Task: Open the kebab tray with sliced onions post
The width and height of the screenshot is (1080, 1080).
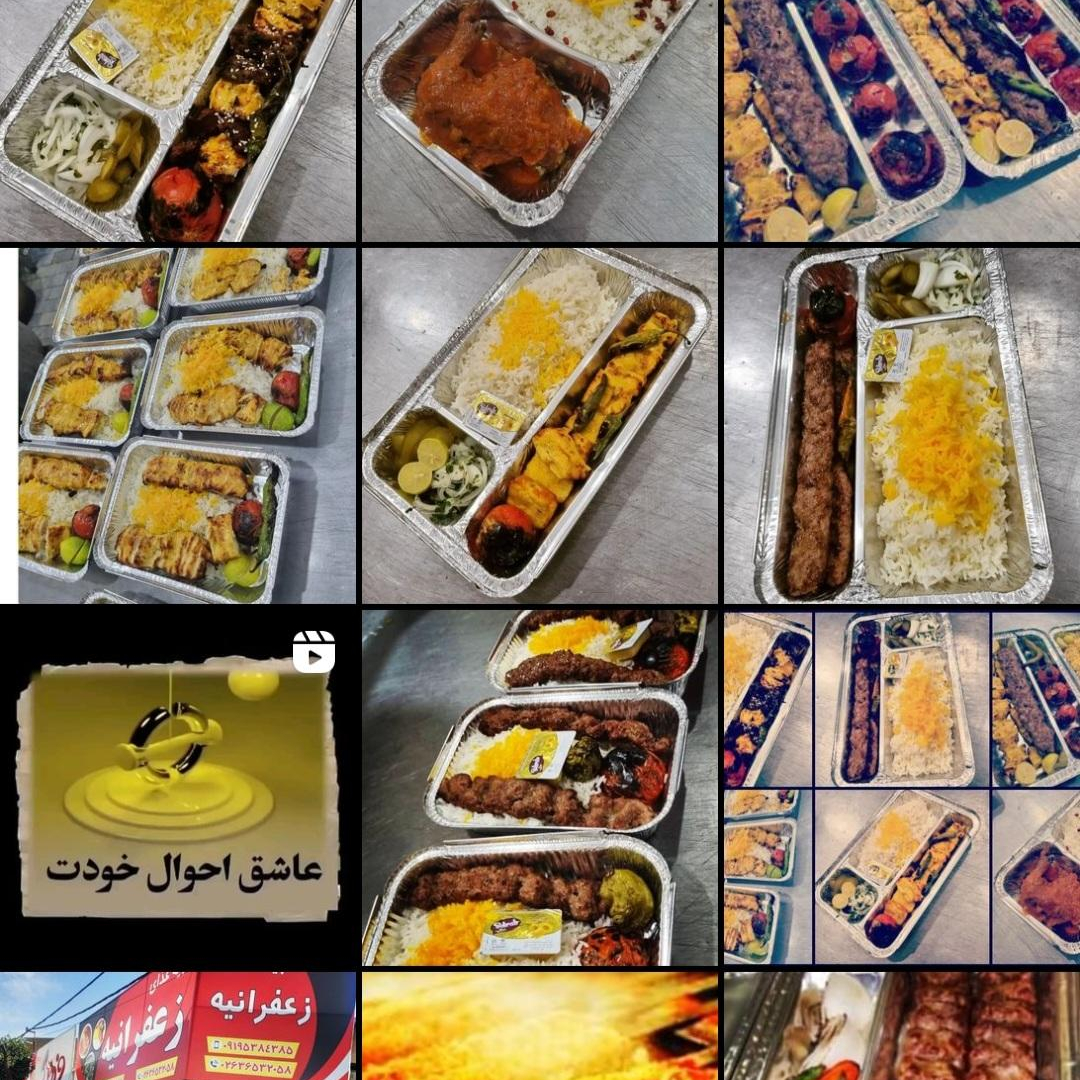Action: click(178, 120)
